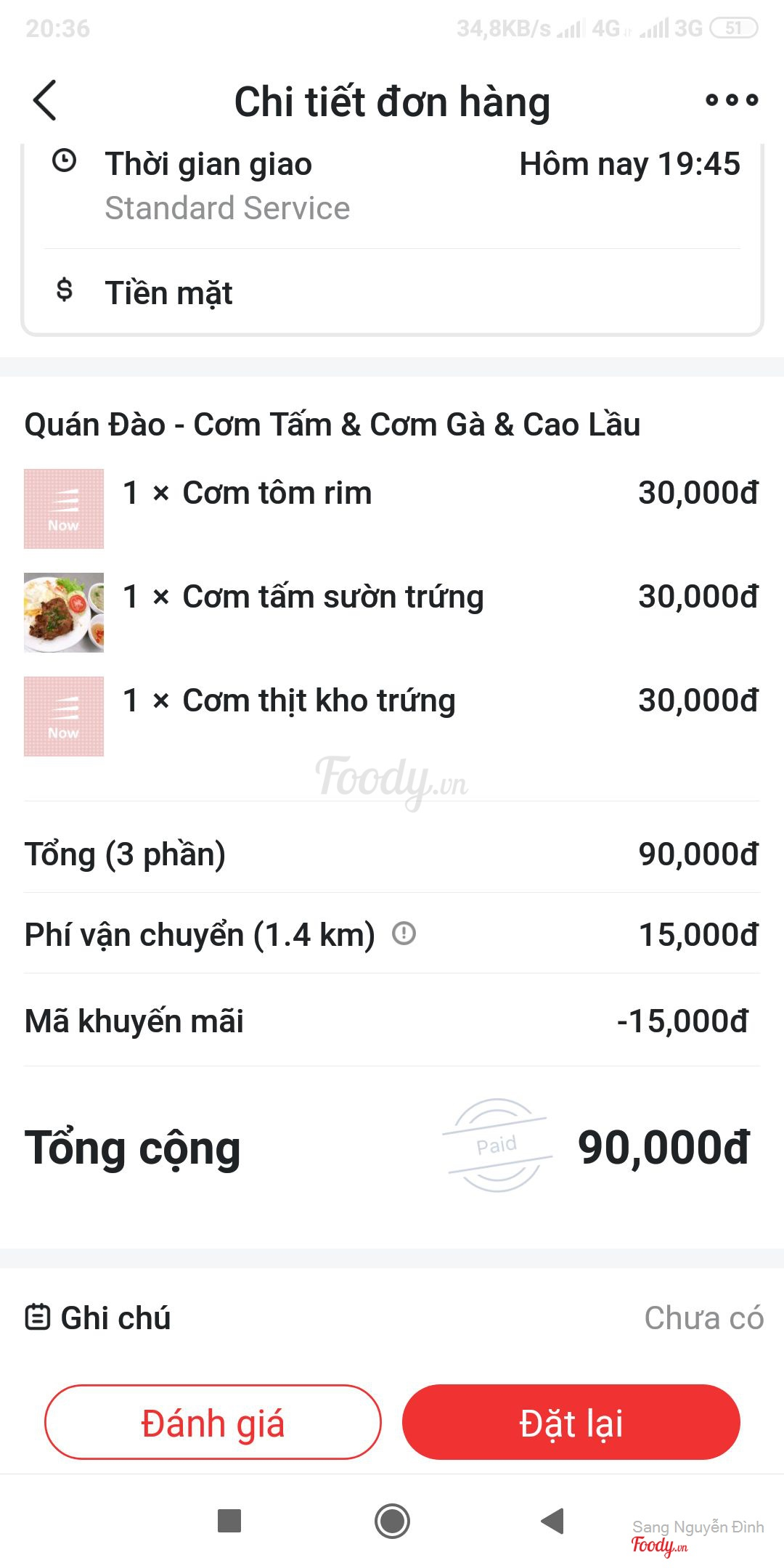784x1568 pixels.
Task: Open the Ghi chú note row
Action: 392,1318
